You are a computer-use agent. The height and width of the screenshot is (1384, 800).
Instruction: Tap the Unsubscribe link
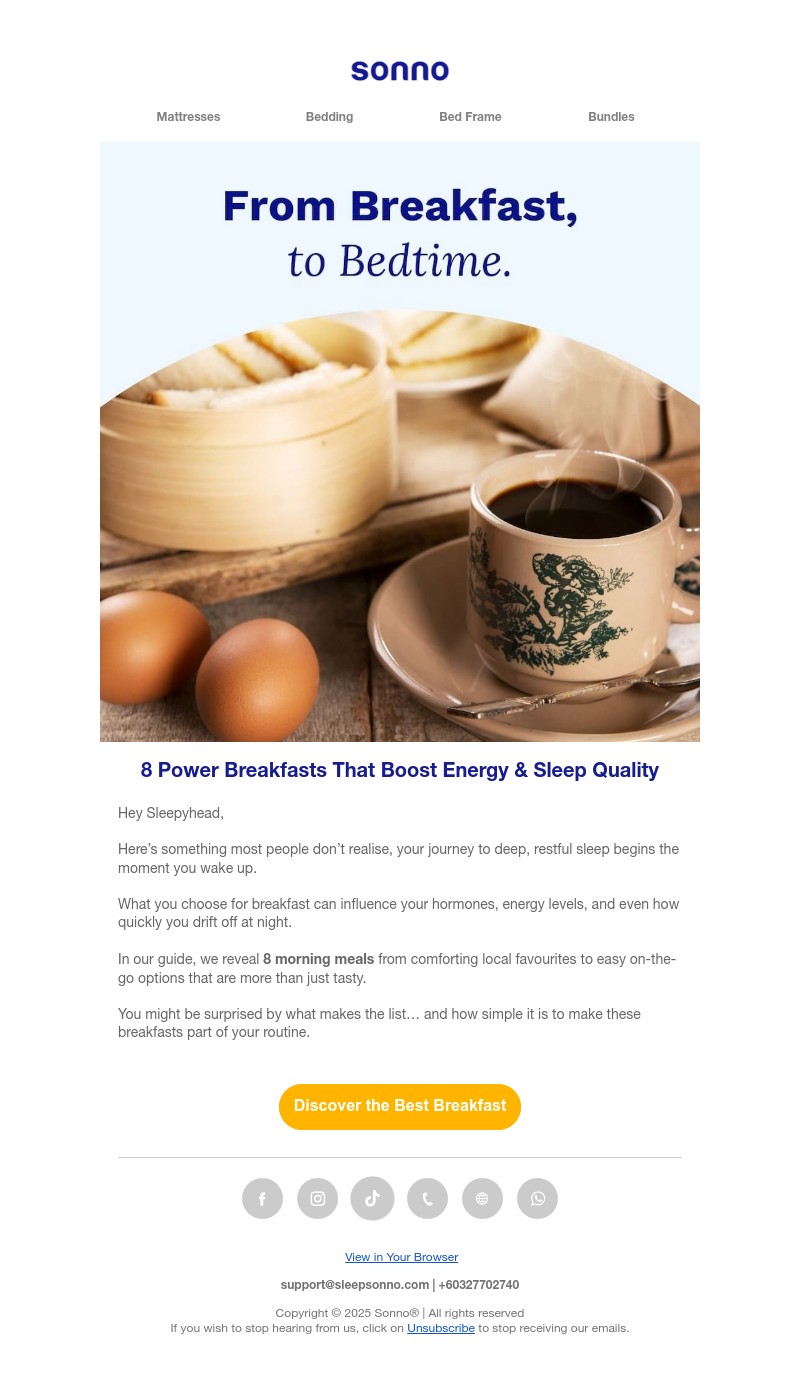click(x=440, y=1328)
